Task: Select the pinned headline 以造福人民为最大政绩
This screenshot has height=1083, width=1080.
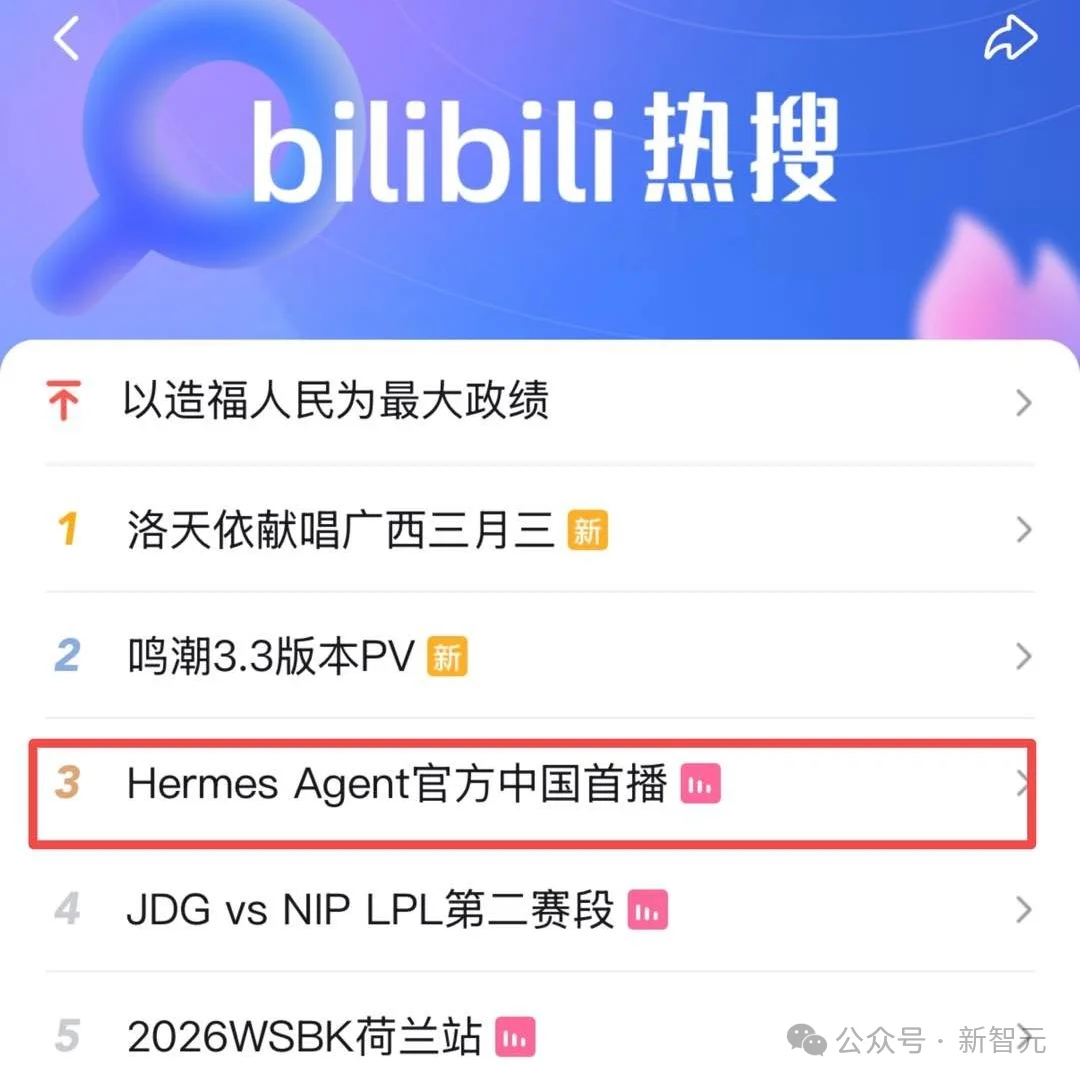Action: coord(336,401)
